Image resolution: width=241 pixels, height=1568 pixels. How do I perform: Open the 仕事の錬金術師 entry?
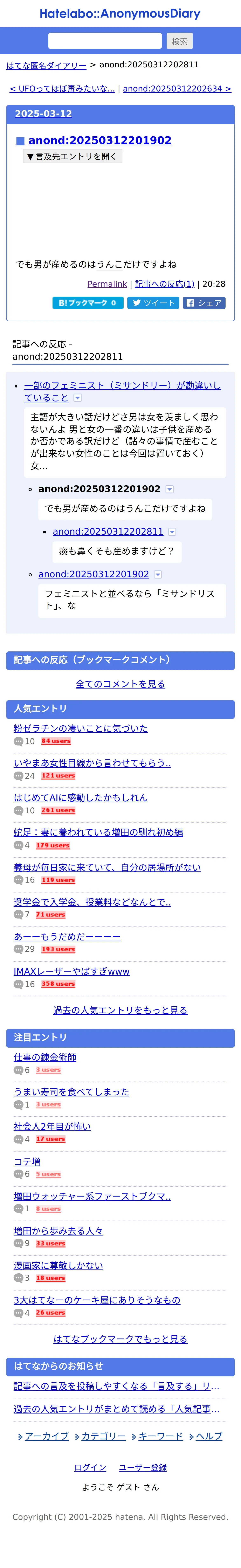[45, 1057]
